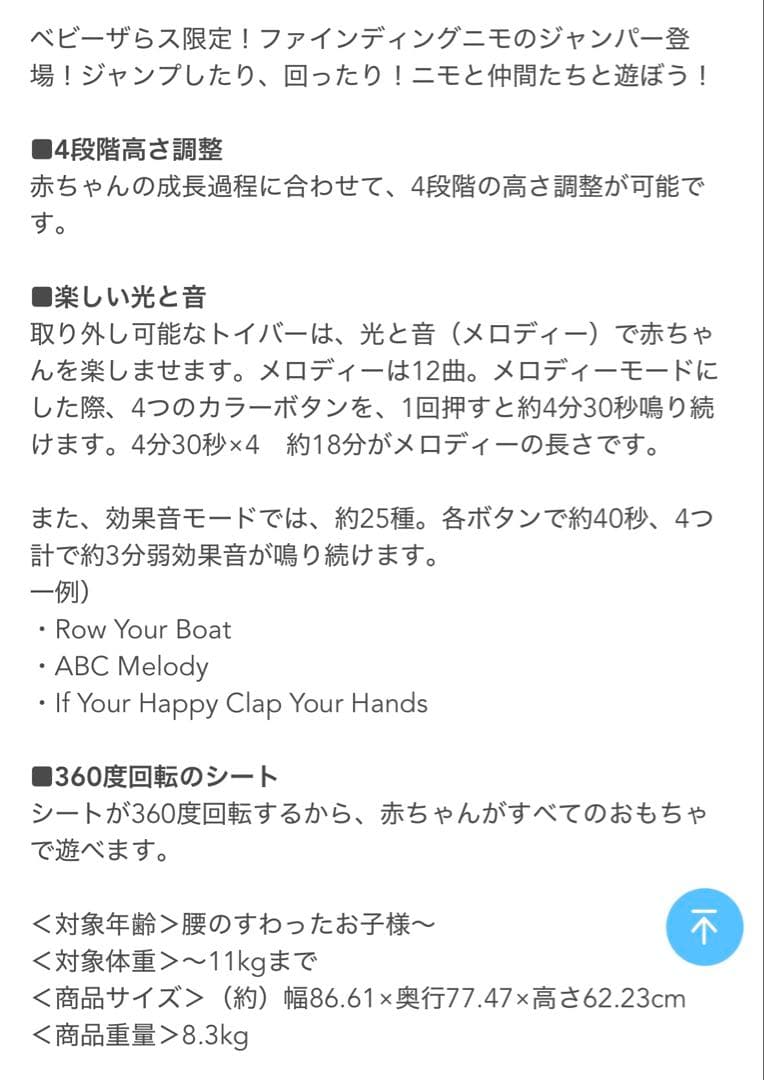
Task: Tap the blue scroll-to-top arrow button
Action: 704,927
